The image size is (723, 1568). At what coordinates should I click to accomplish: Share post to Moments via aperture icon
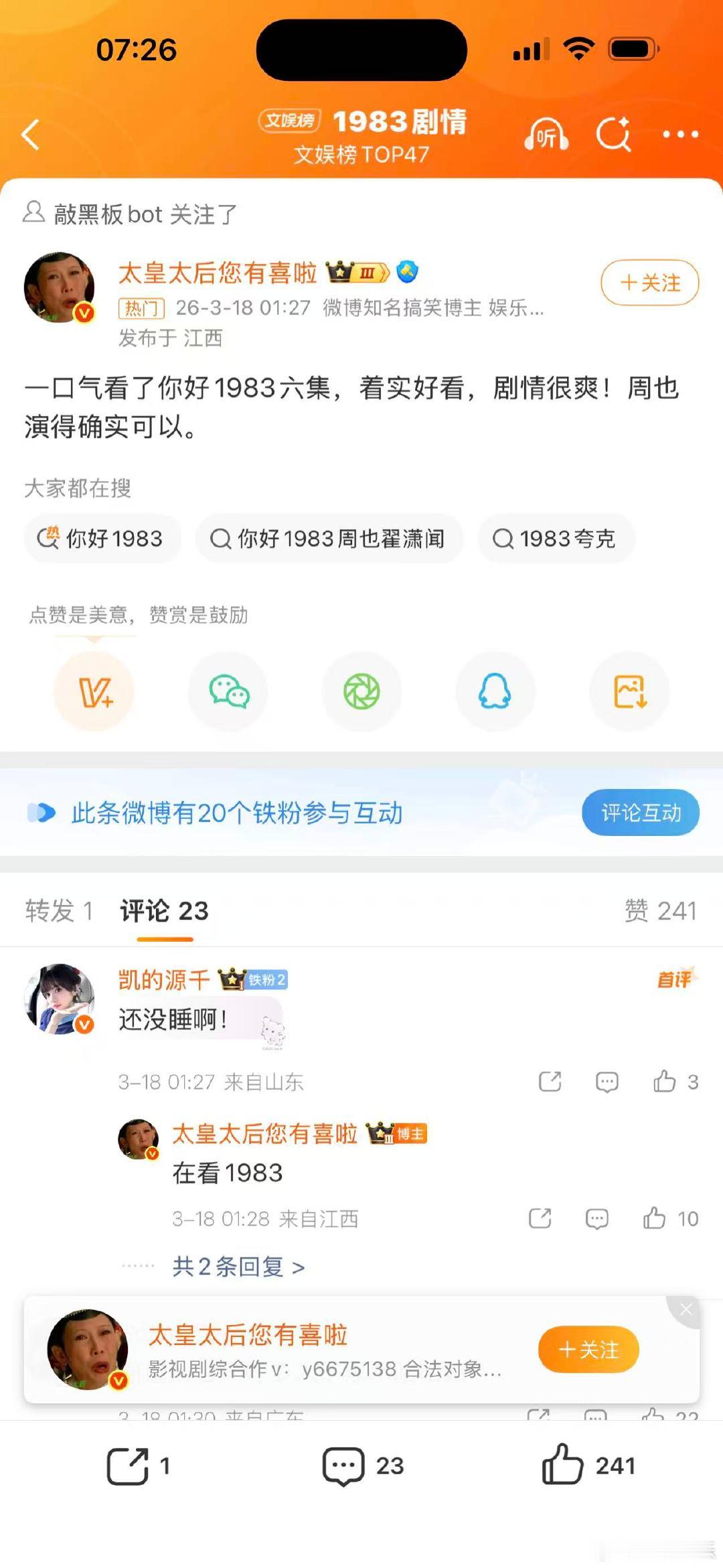click(361, 693)
